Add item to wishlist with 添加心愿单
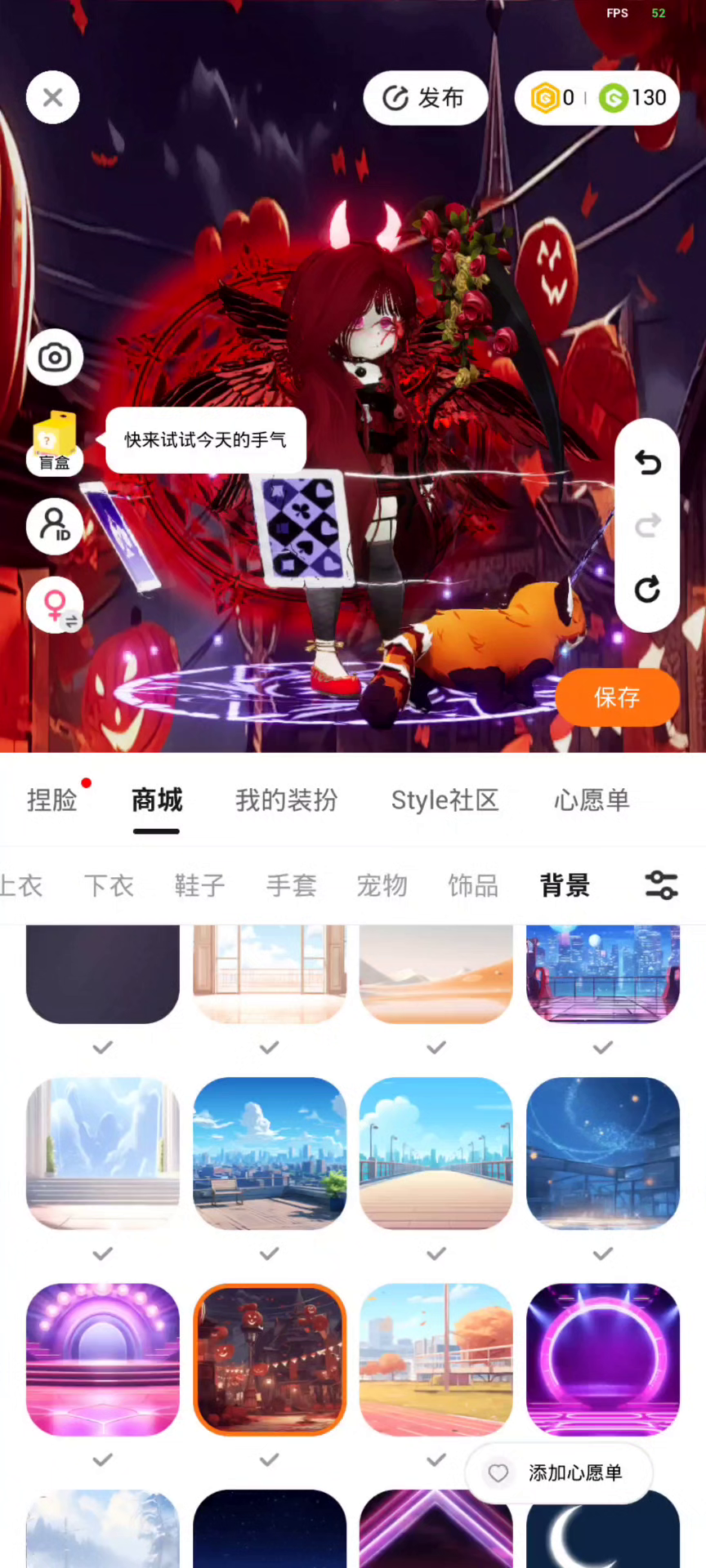Viewport: 706px width, 1568px height. 559,1472
